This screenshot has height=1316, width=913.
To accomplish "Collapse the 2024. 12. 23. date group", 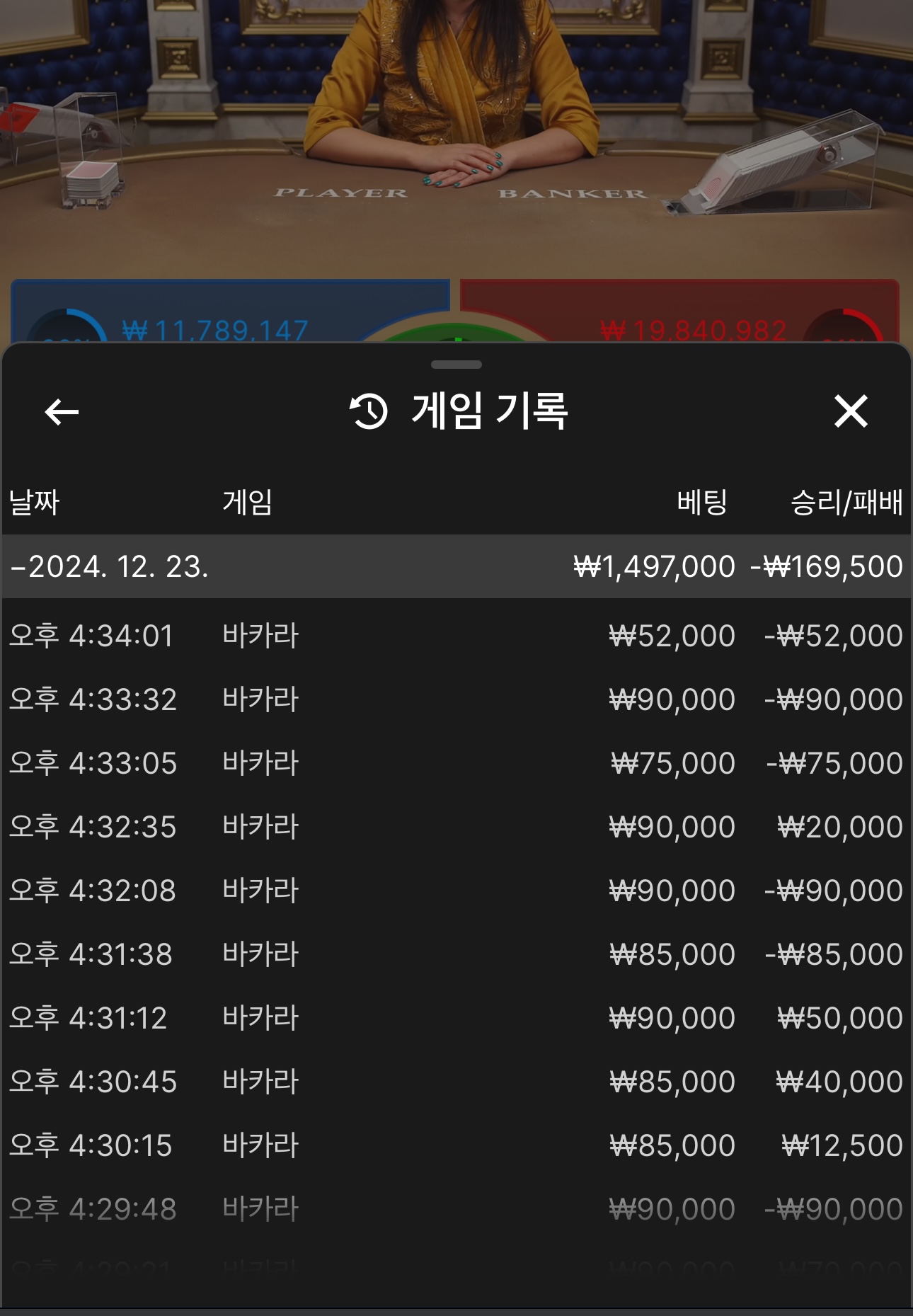I will (109, 566).
